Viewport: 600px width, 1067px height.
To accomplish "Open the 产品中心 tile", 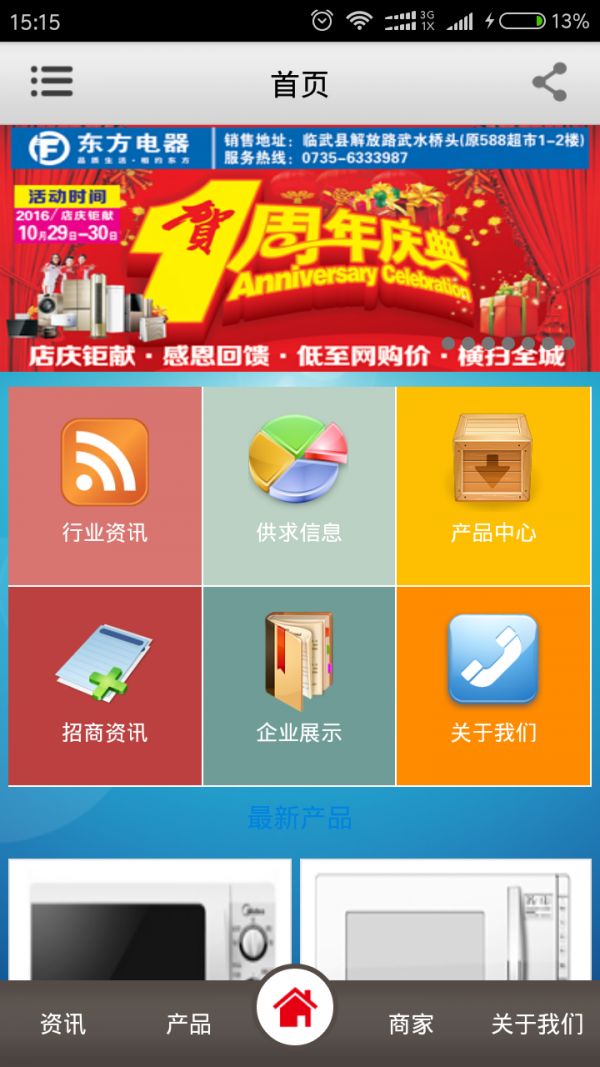I will coord(493,486).
